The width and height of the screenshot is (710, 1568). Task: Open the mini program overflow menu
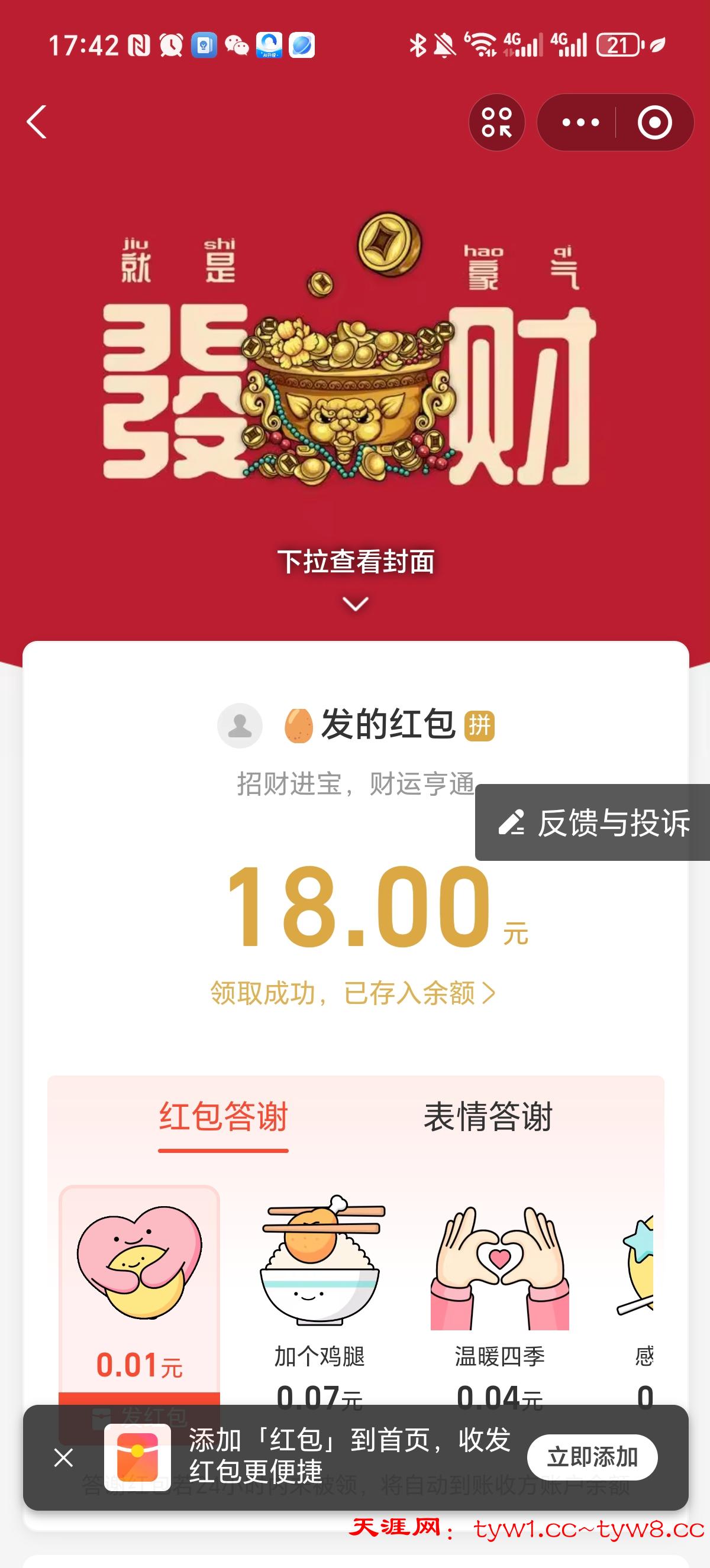580,122
